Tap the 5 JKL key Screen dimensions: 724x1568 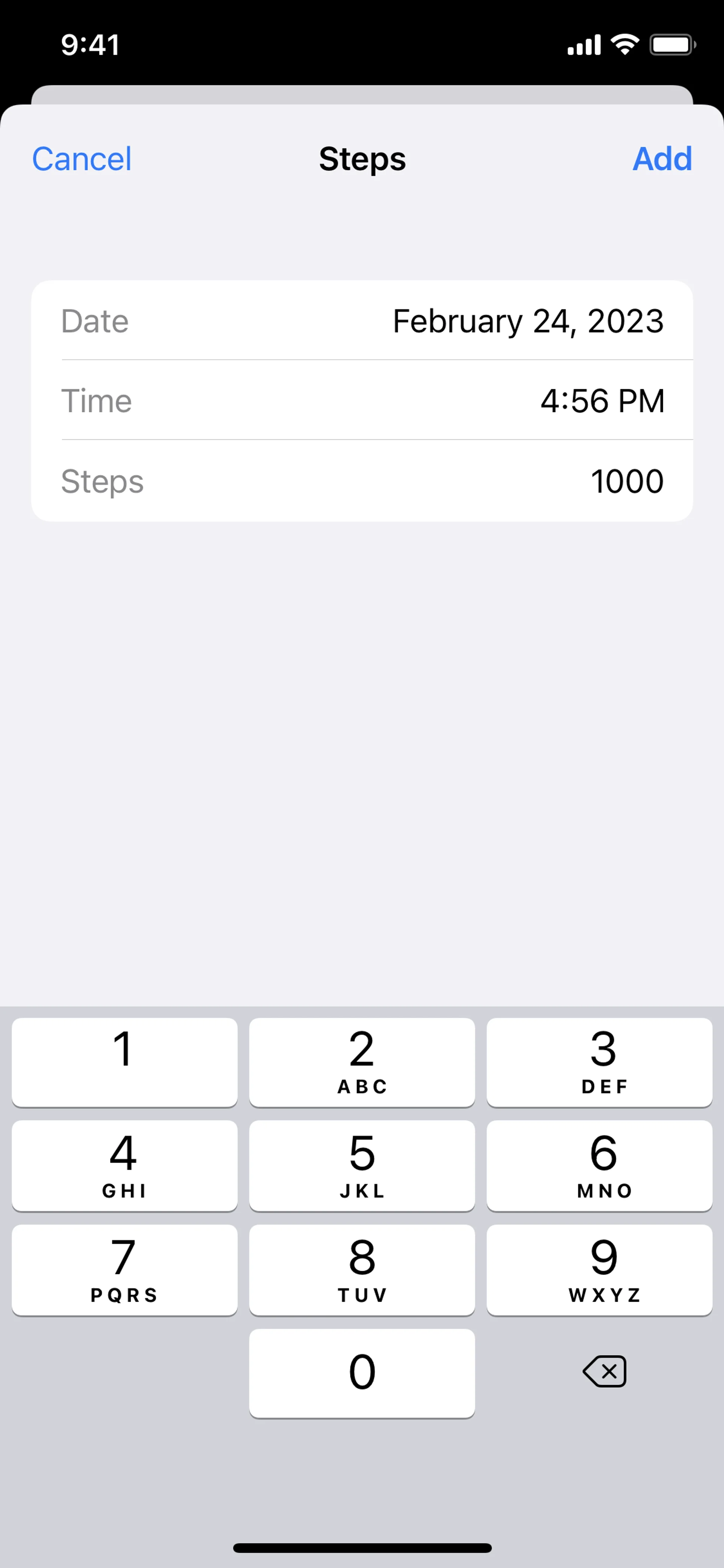pos(362,1165)
